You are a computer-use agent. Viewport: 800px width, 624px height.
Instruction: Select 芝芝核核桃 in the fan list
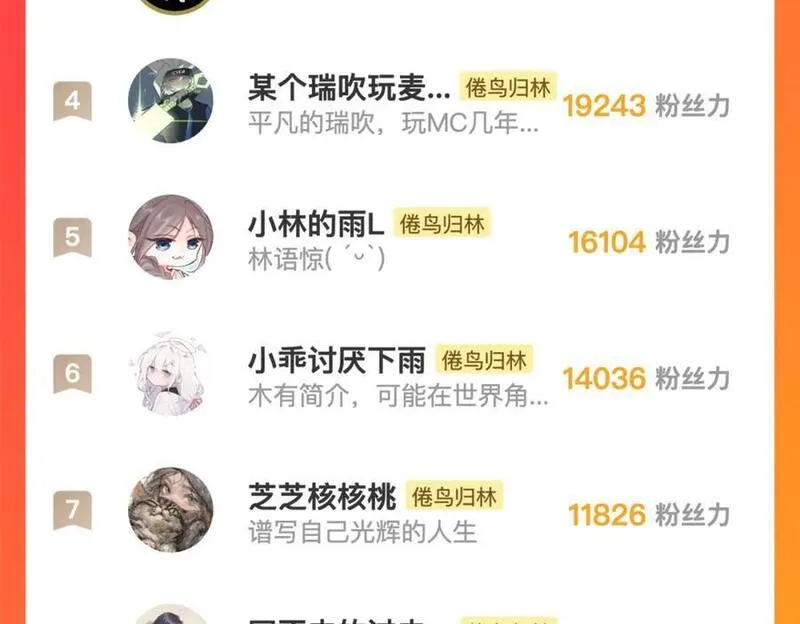point(323,496)
